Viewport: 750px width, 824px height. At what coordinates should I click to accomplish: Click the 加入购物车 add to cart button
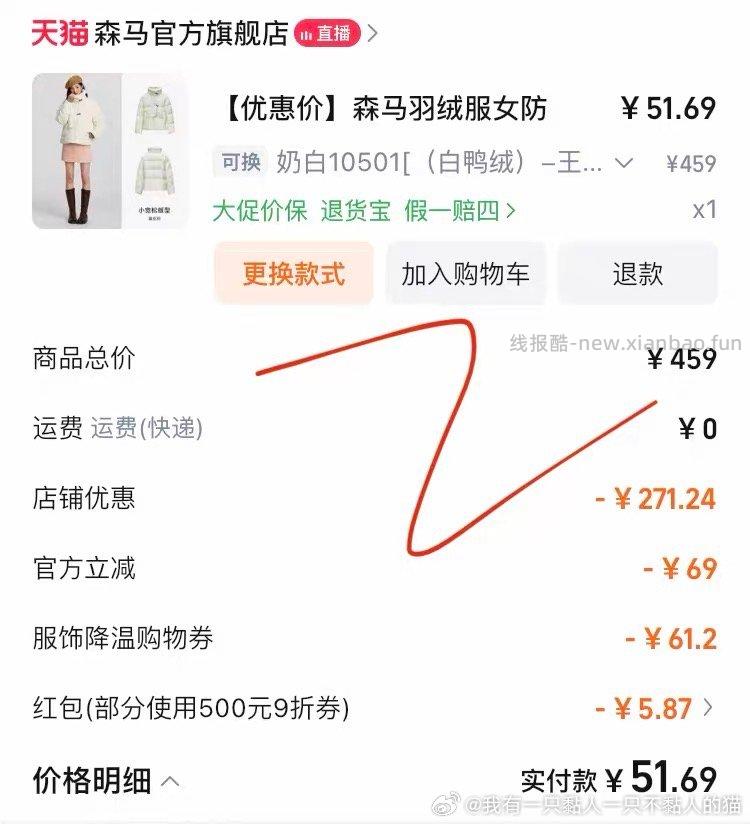(x=465, y=273)
